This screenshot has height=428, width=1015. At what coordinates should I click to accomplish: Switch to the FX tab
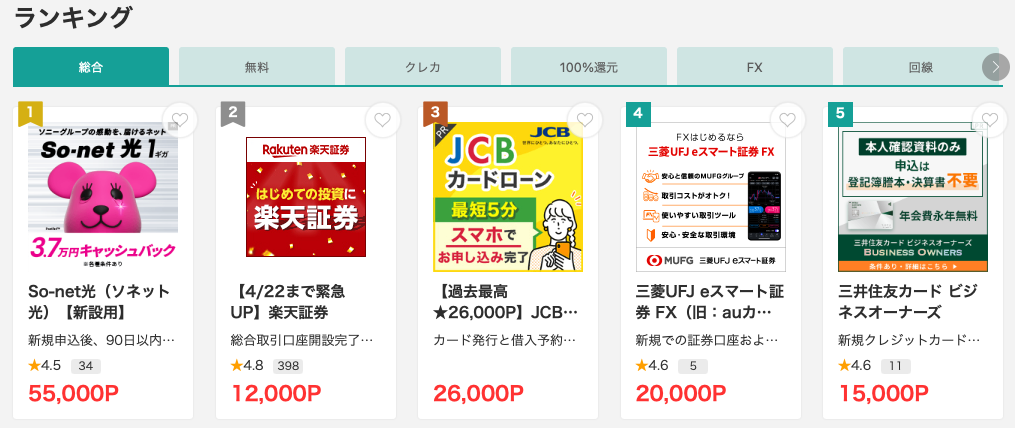click(755, 68)
